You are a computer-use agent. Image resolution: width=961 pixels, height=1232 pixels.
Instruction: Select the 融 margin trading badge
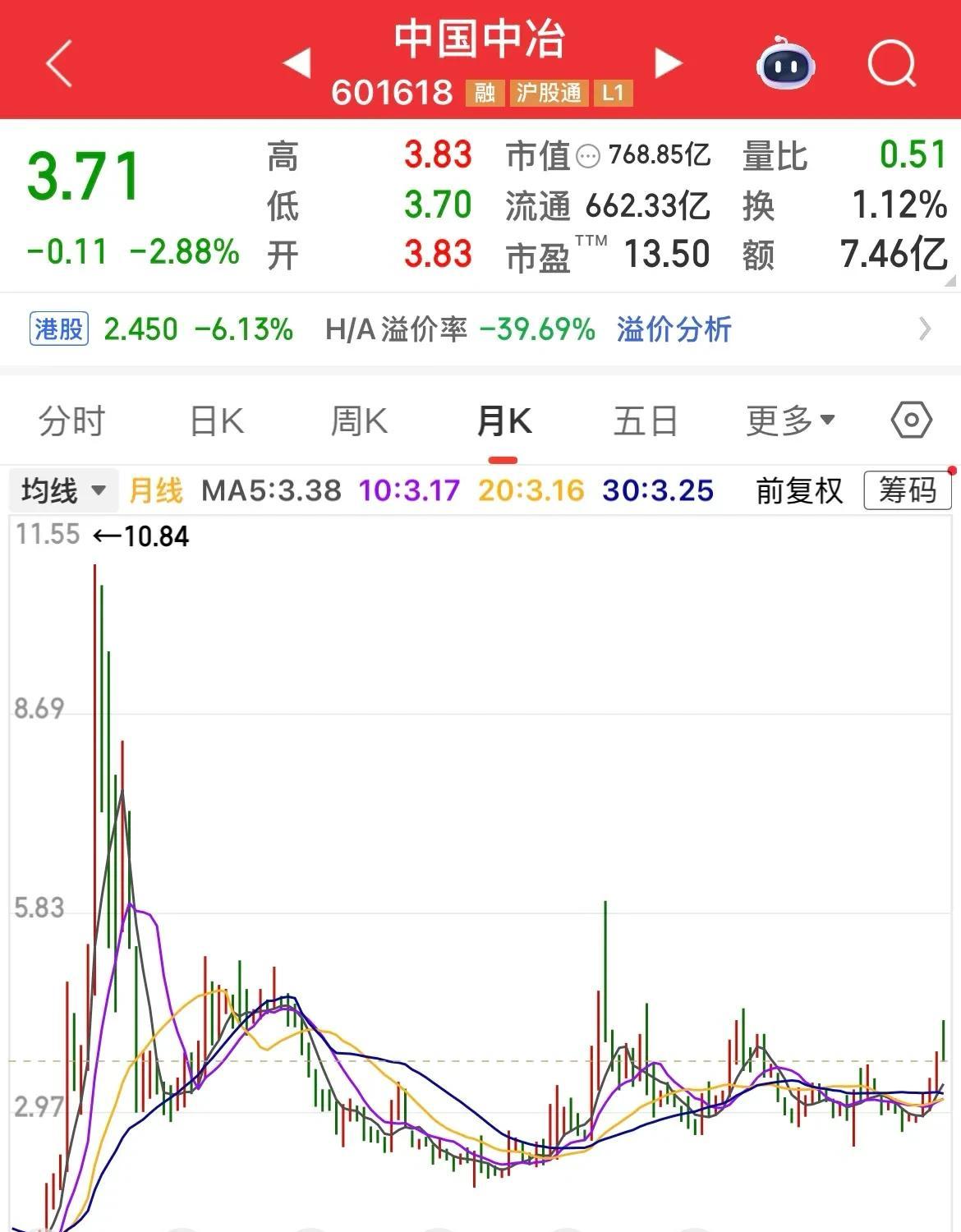[484, 94]
